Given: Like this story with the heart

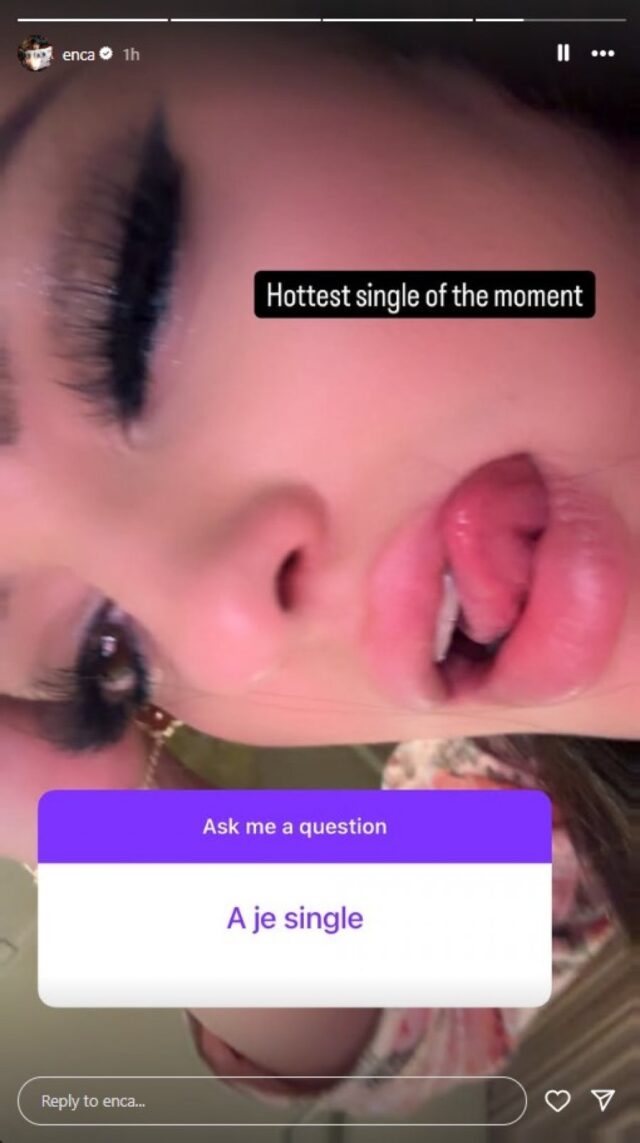Looking at the screenshot, I should pos(557,1101).
